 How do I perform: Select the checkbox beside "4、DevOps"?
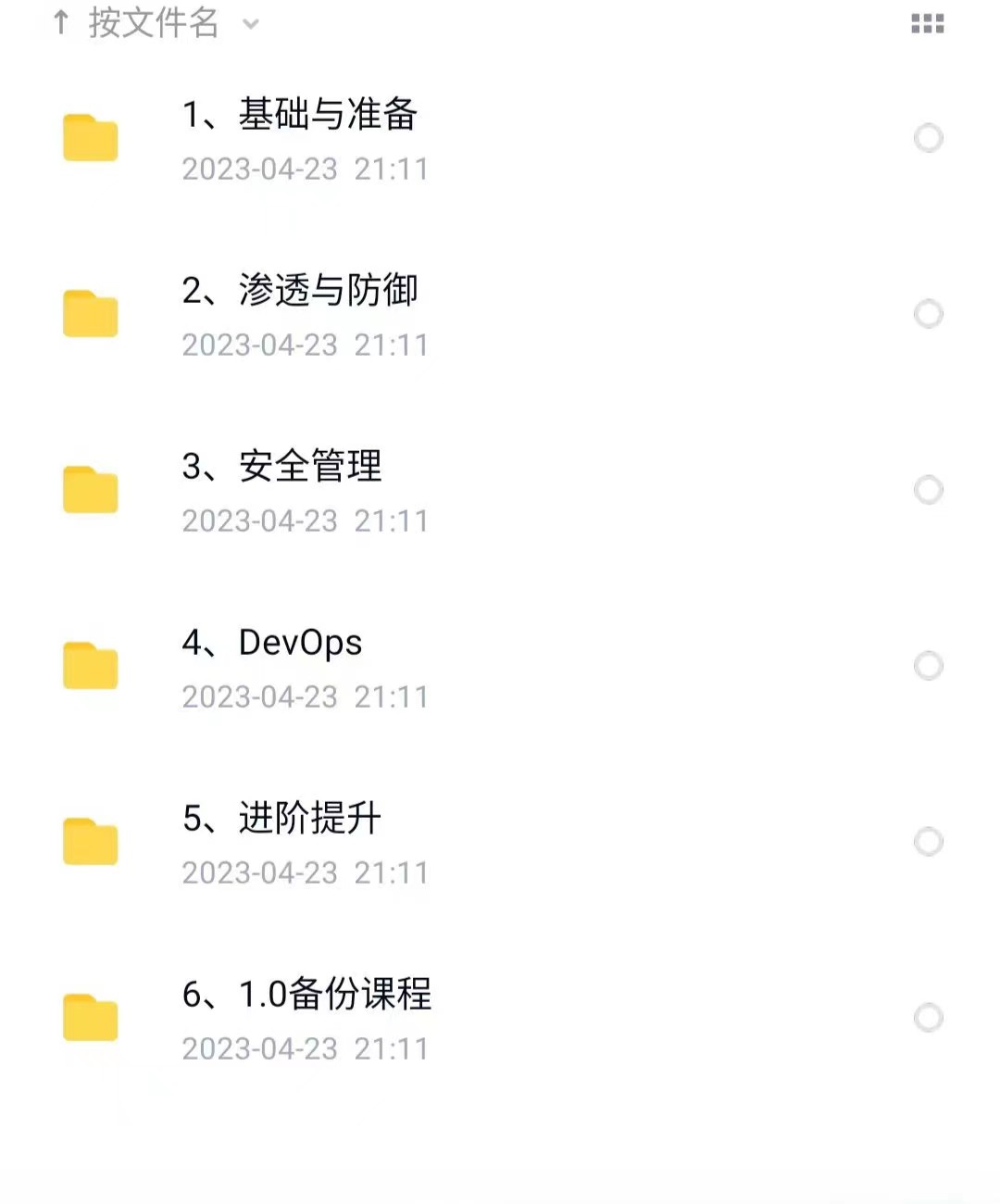point(929,664)
